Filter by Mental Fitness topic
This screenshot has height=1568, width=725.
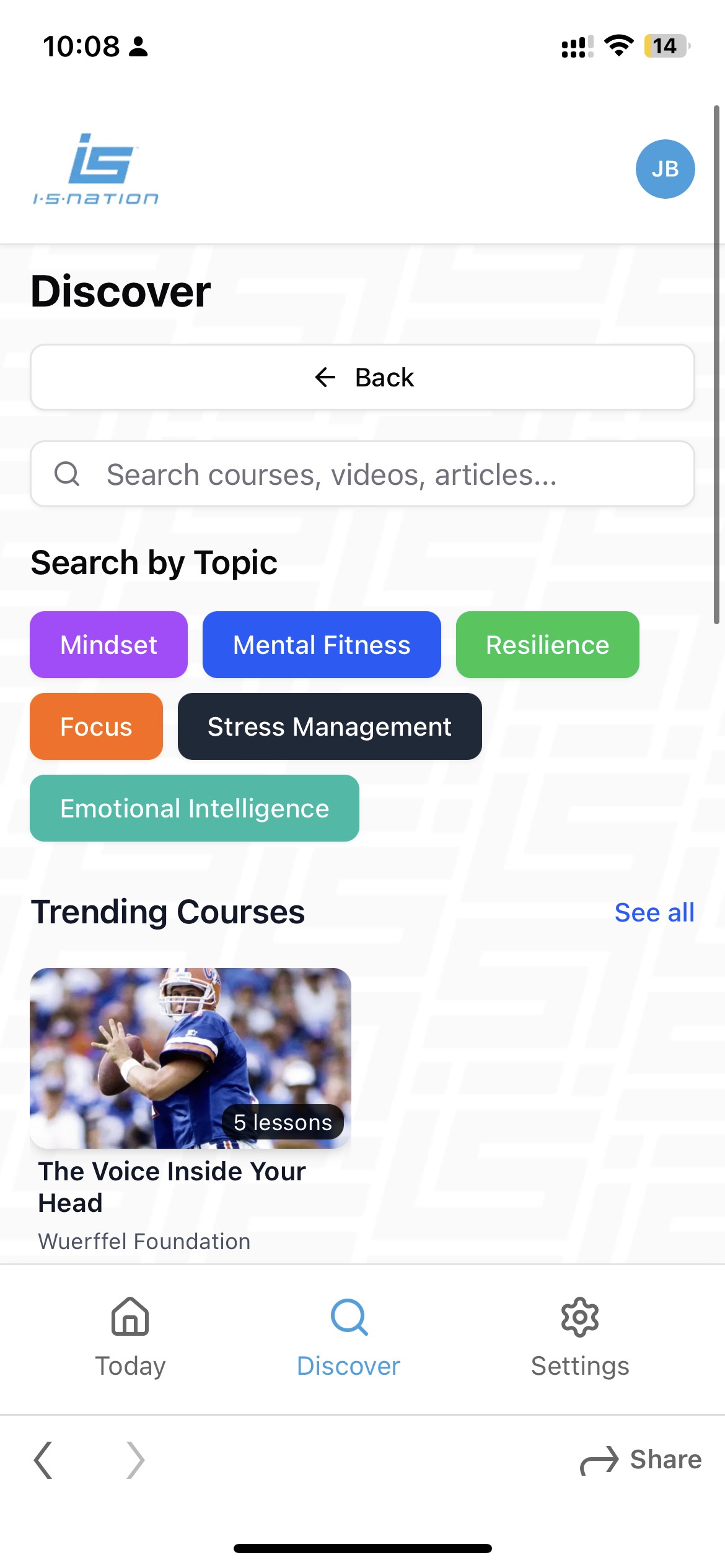click(322, 645)
